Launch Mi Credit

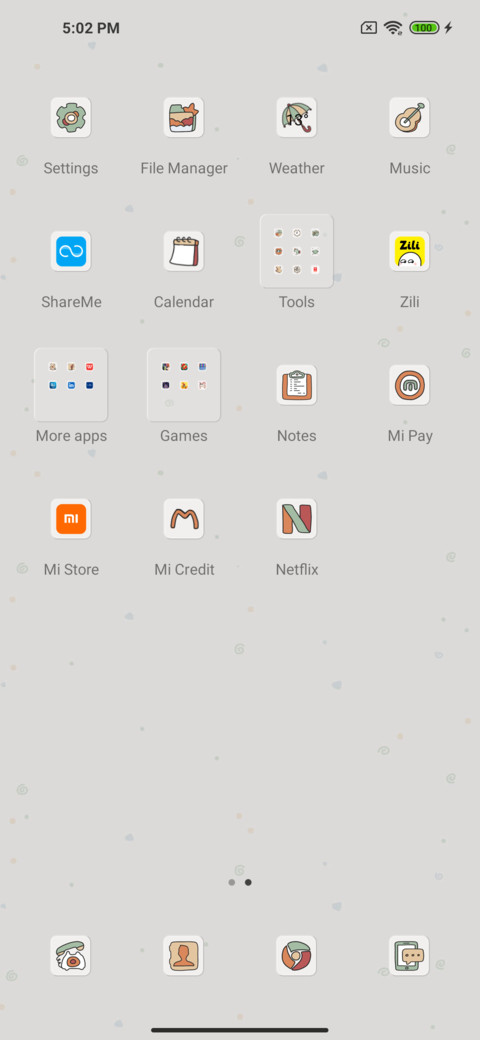tap(184, 519)
